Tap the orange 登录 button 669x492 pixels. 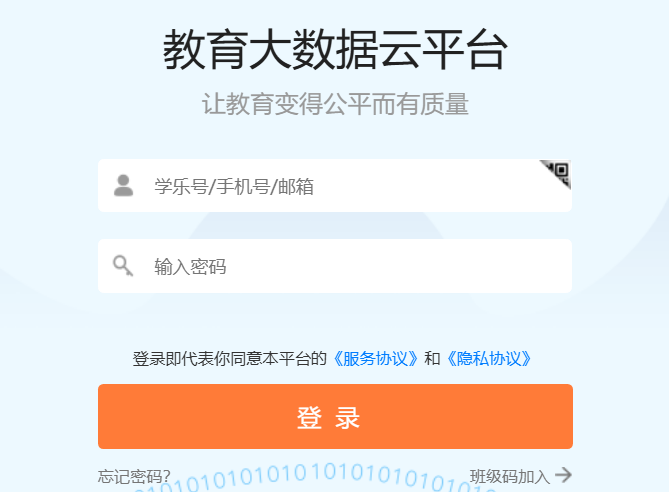[335, 417]
